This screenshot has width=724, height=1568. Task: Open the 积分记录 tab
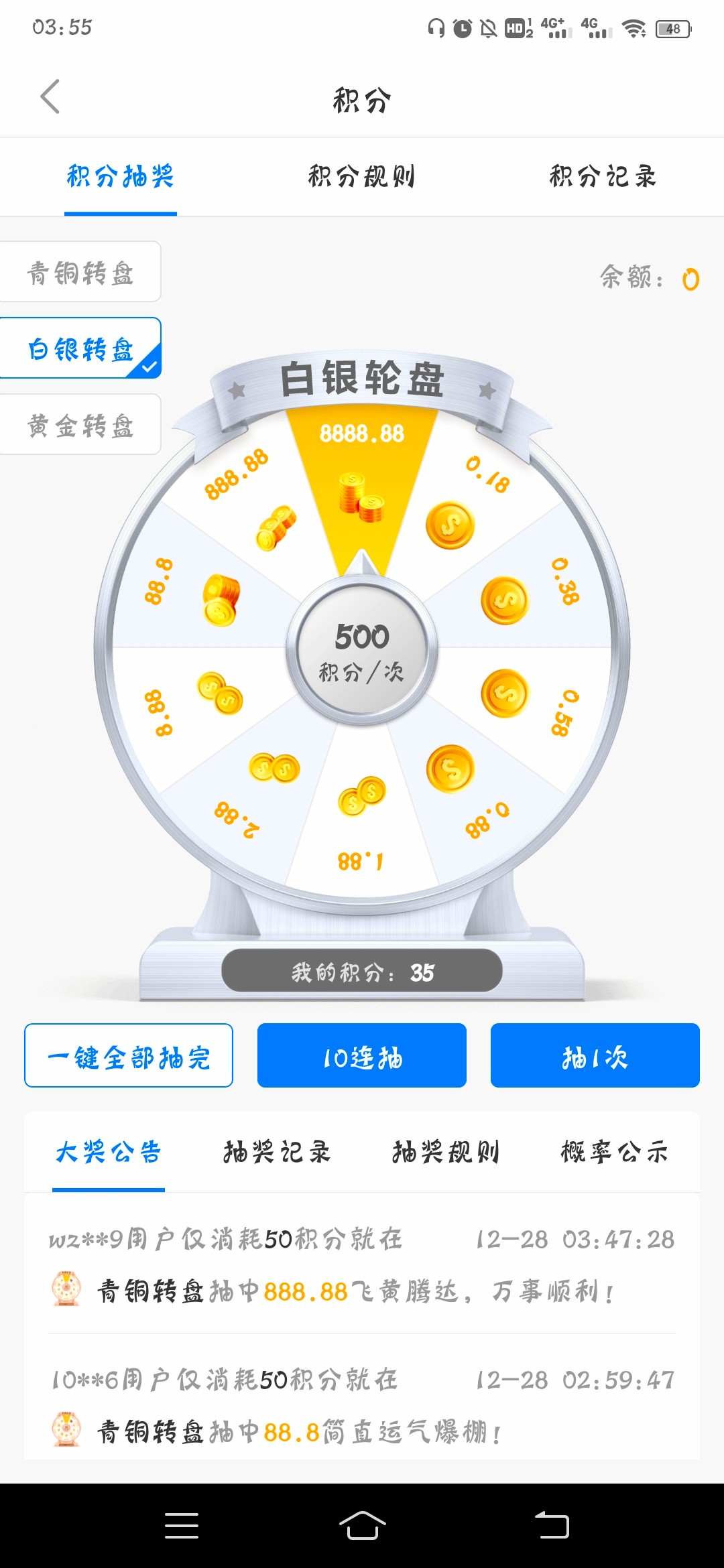(x=603, y=177)
